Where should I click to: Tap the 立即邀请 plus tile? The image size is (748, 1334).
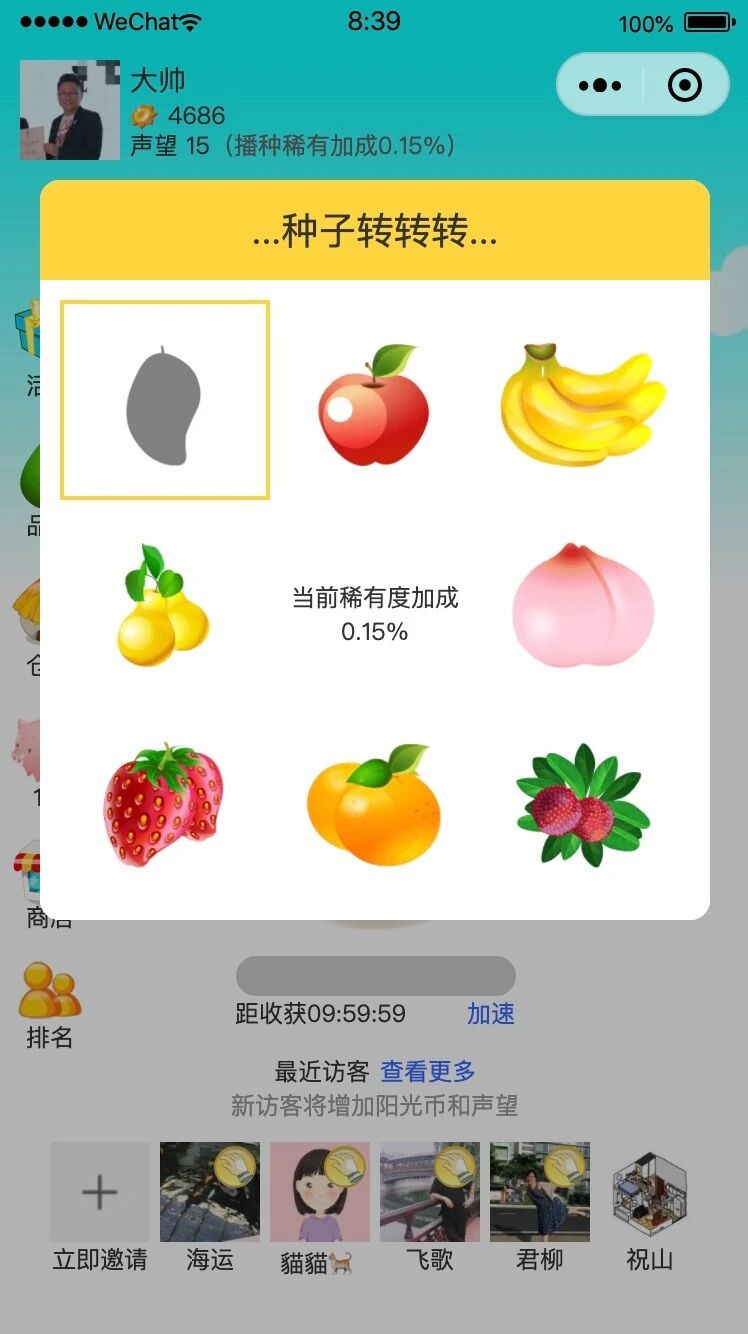click(100, 1192)
